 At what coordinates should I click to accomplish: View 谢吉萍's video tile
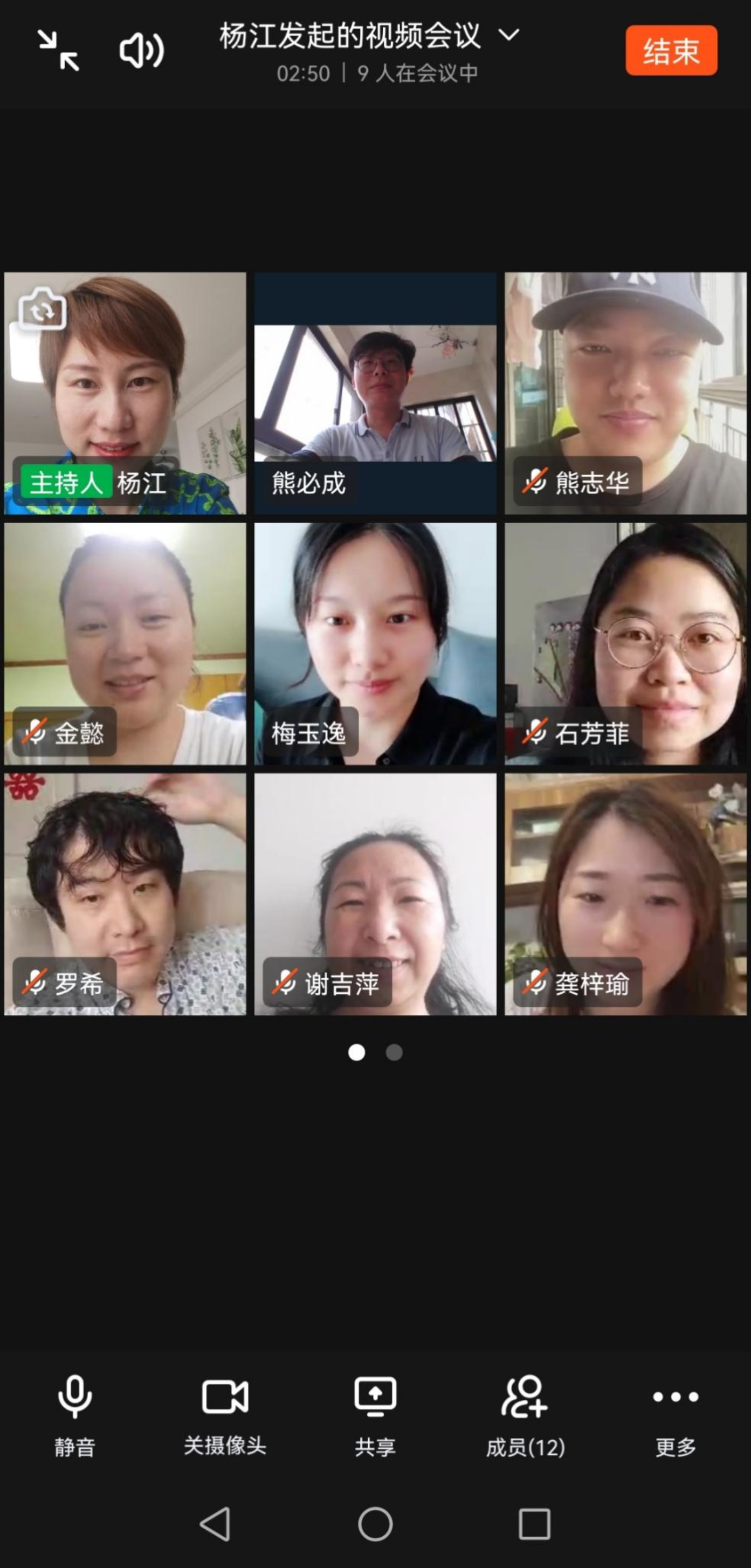375,894
